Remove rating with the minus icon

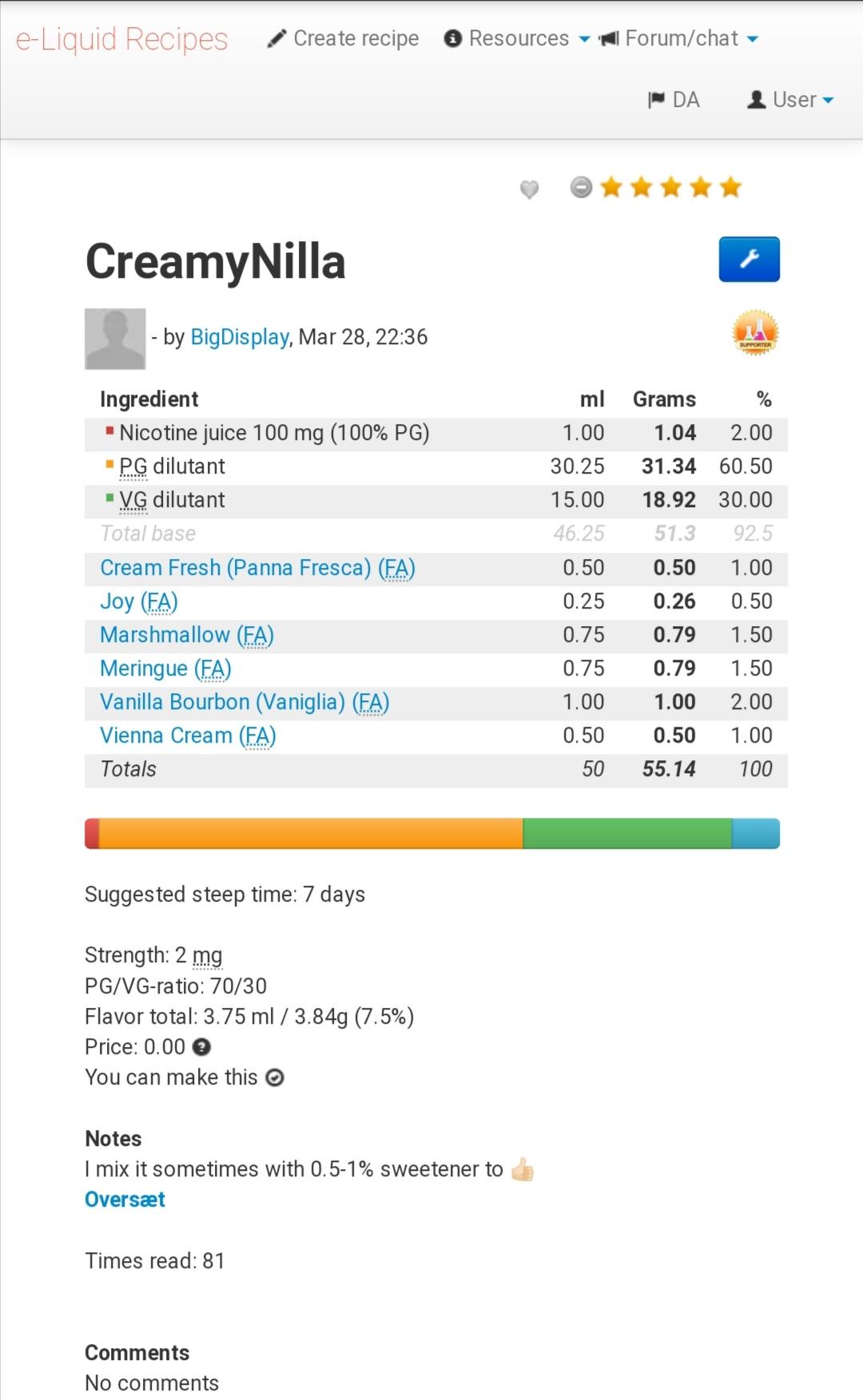[582, 188]
